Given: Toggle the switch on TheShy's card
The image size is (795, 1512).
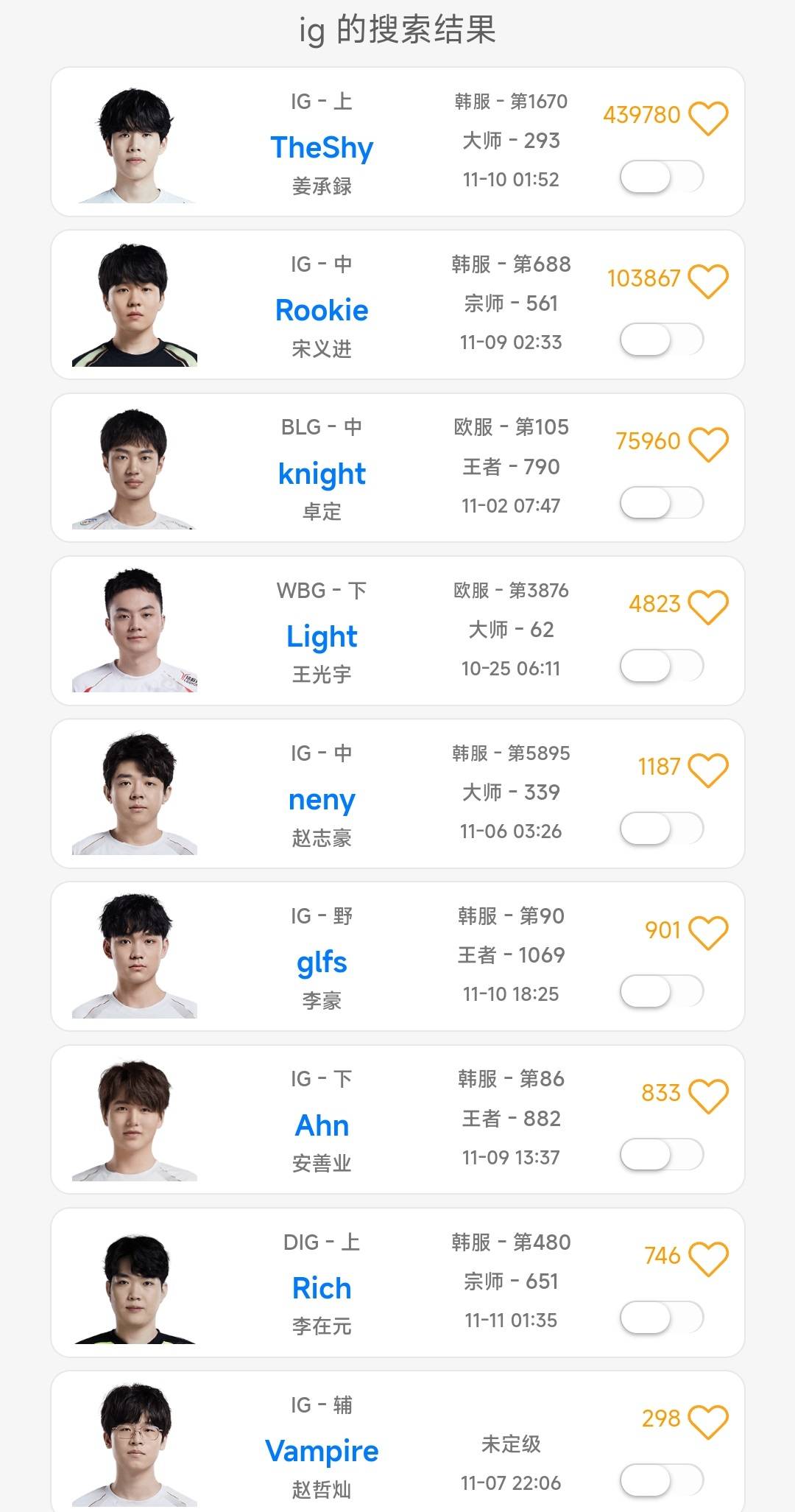Looking at the screenshot, I should (661, 177).
